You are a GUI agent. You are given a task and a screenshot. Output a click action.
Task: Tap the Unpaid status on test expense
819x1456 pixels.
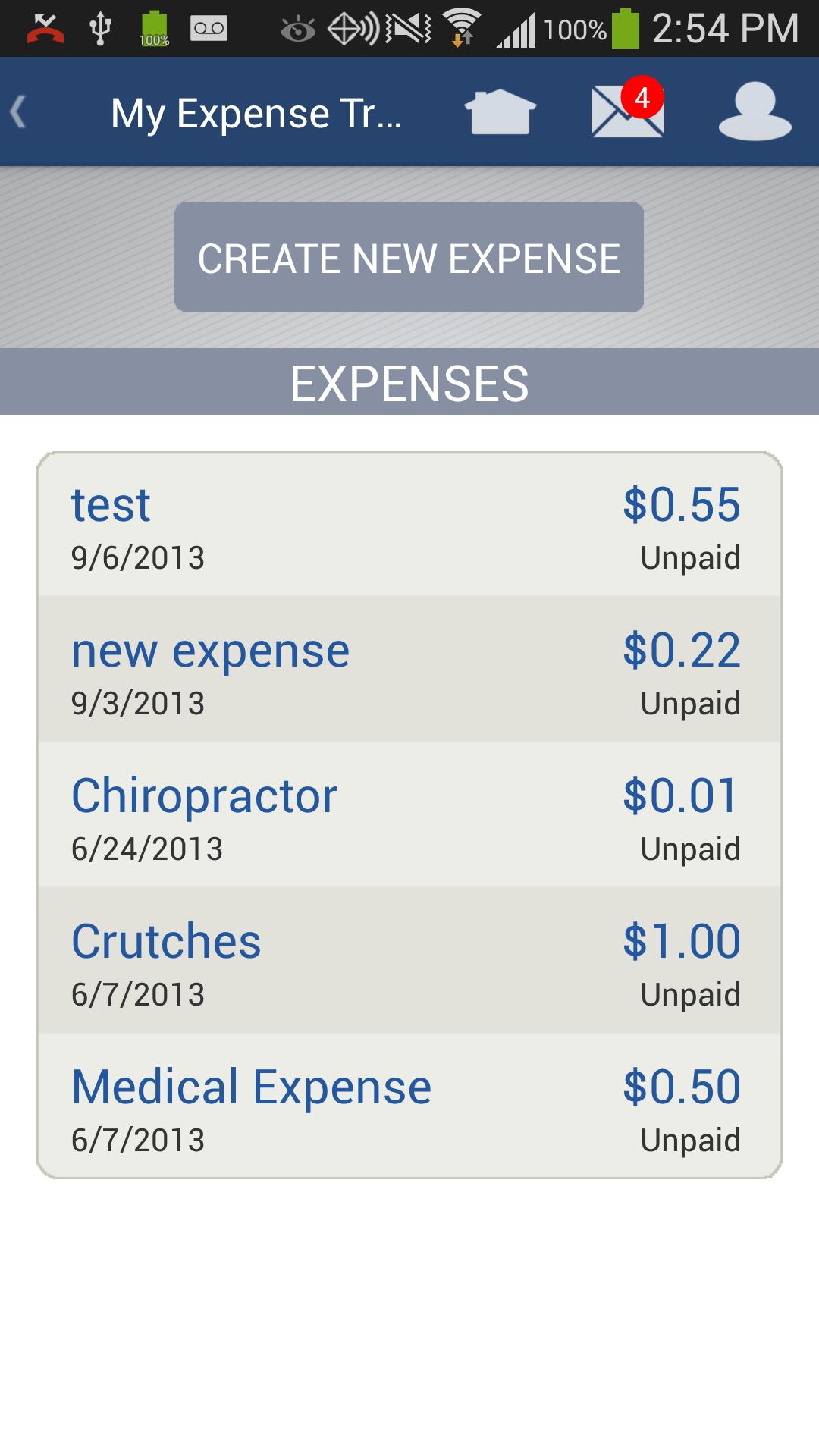(x=691, y=557)
